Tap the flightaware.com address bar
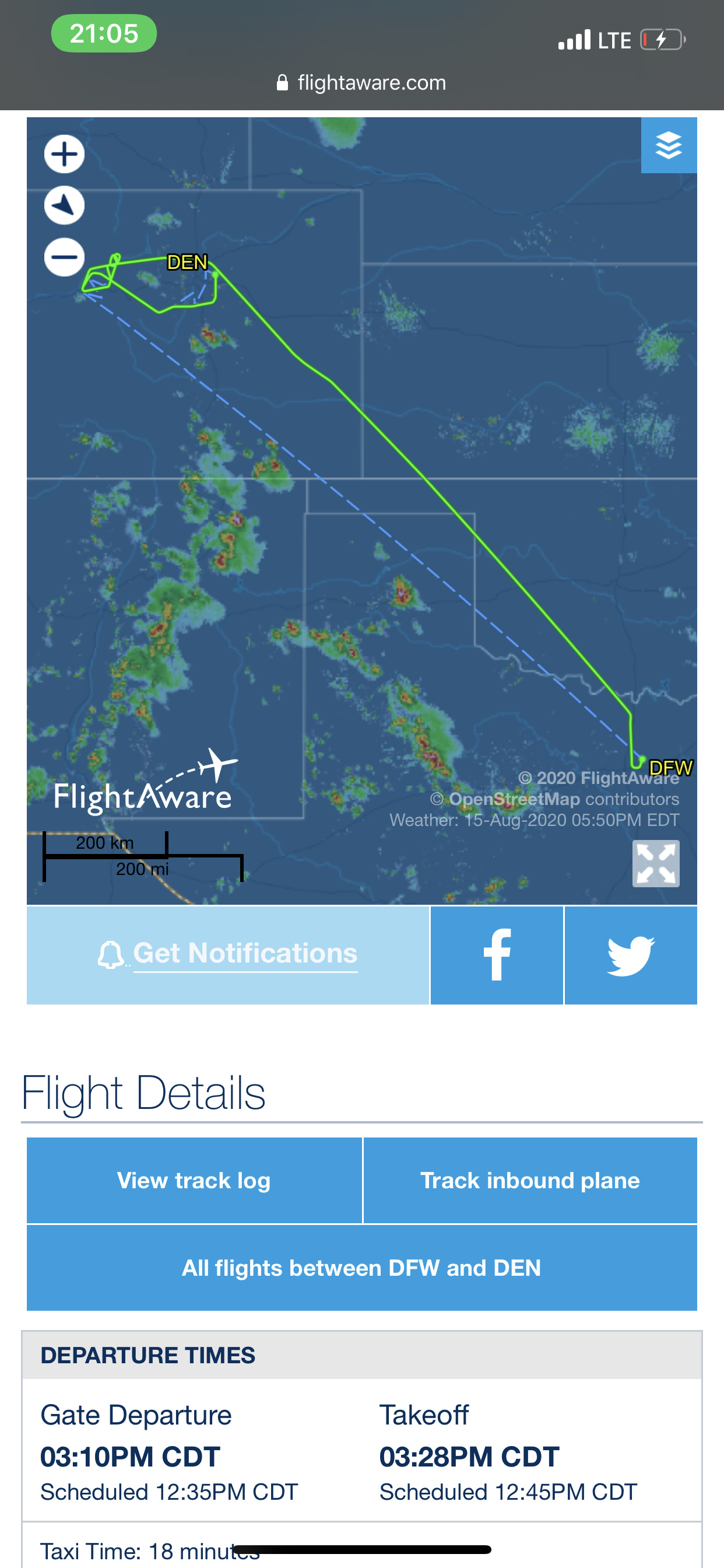 361,83
